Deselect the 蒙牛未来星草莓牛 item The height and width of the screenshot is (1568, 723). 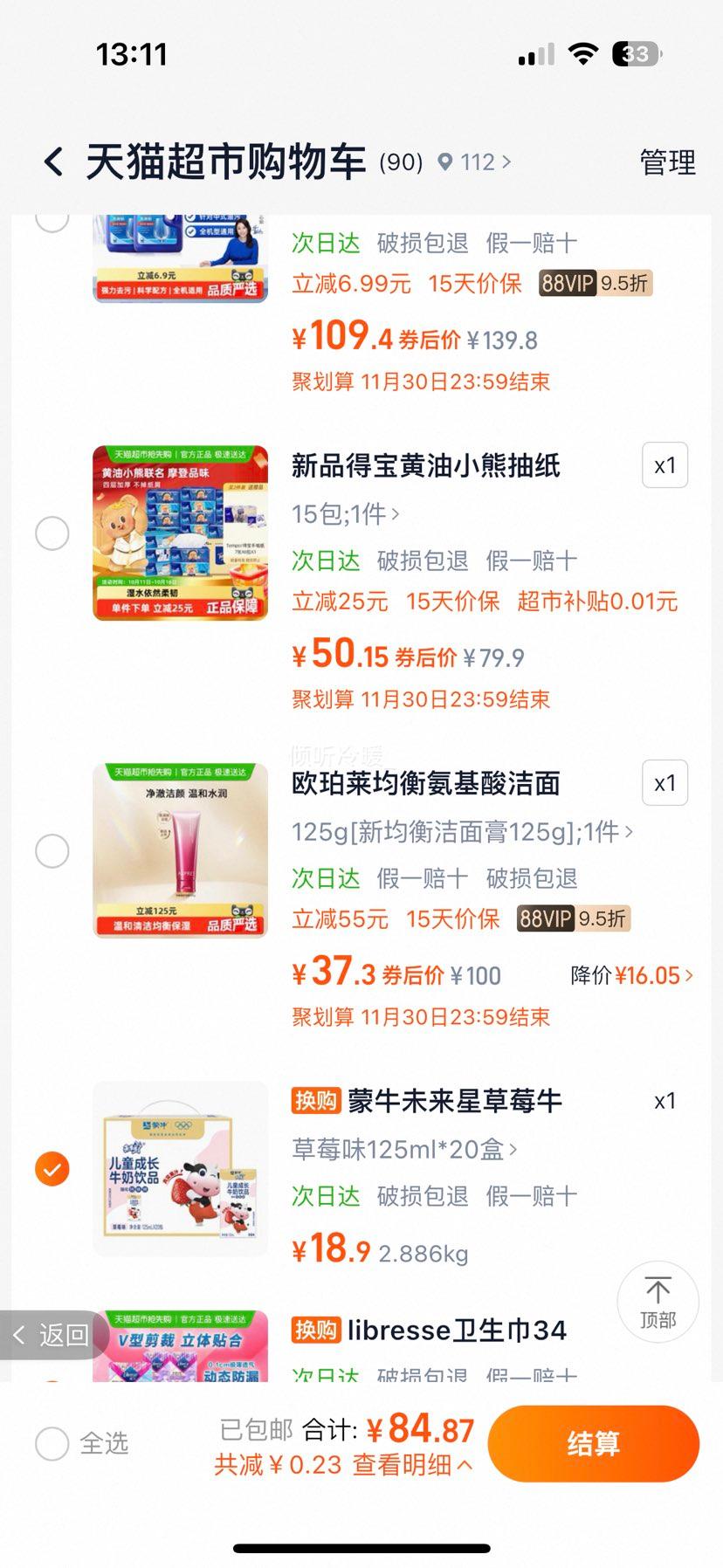[x=52, y=1167]
